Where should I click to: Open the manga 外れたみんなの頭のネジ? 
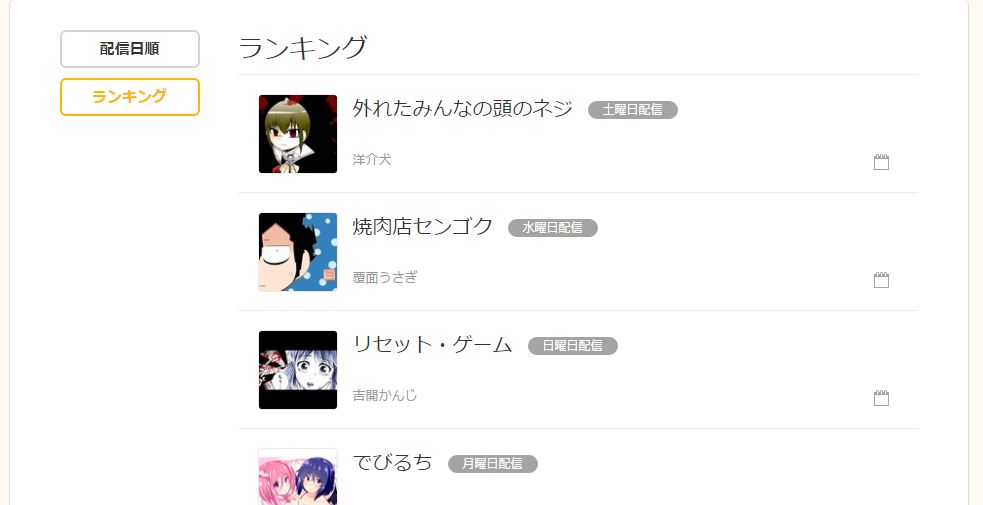[x=462, y=109]
